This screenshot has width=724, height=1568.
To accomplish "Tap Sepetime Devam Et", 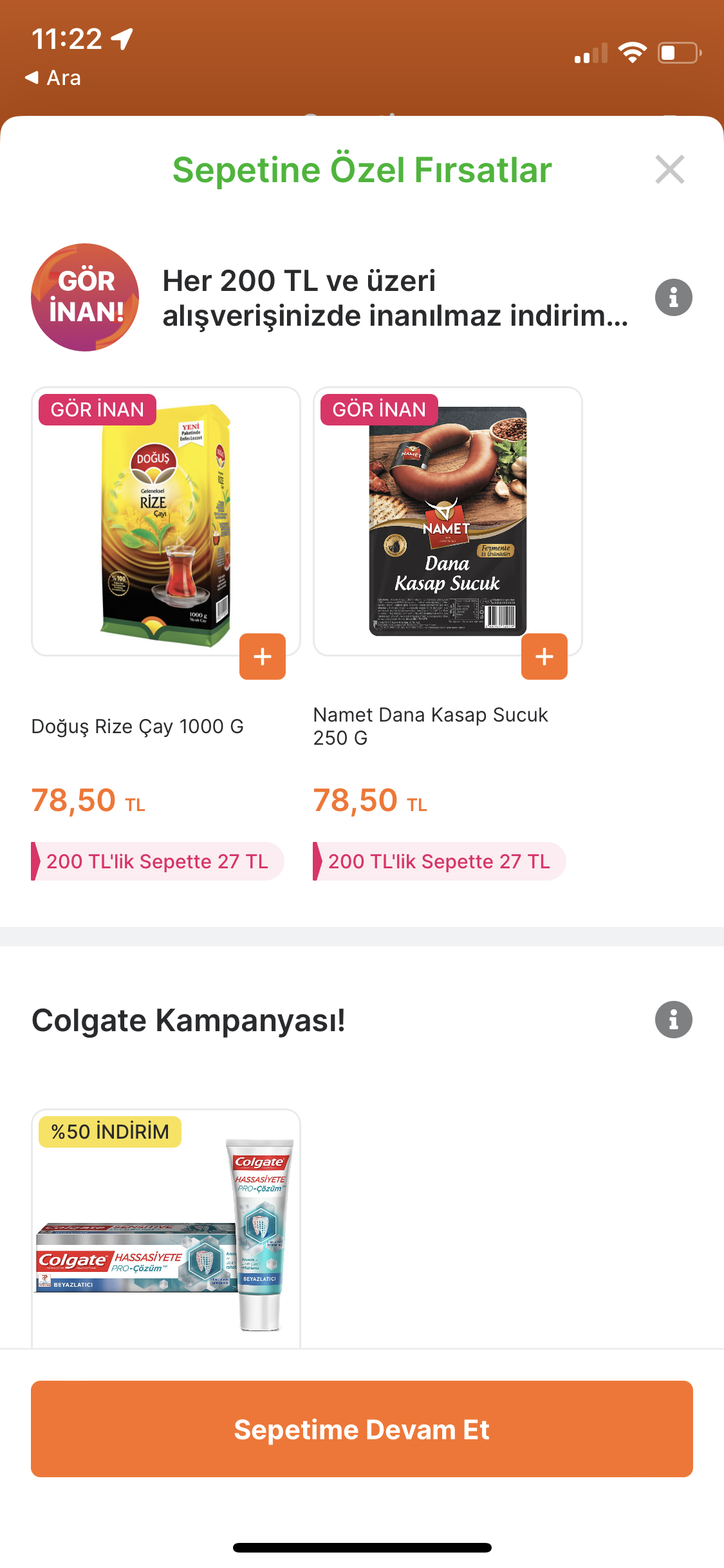I will pyautogui.click(x=362, y=1429).
